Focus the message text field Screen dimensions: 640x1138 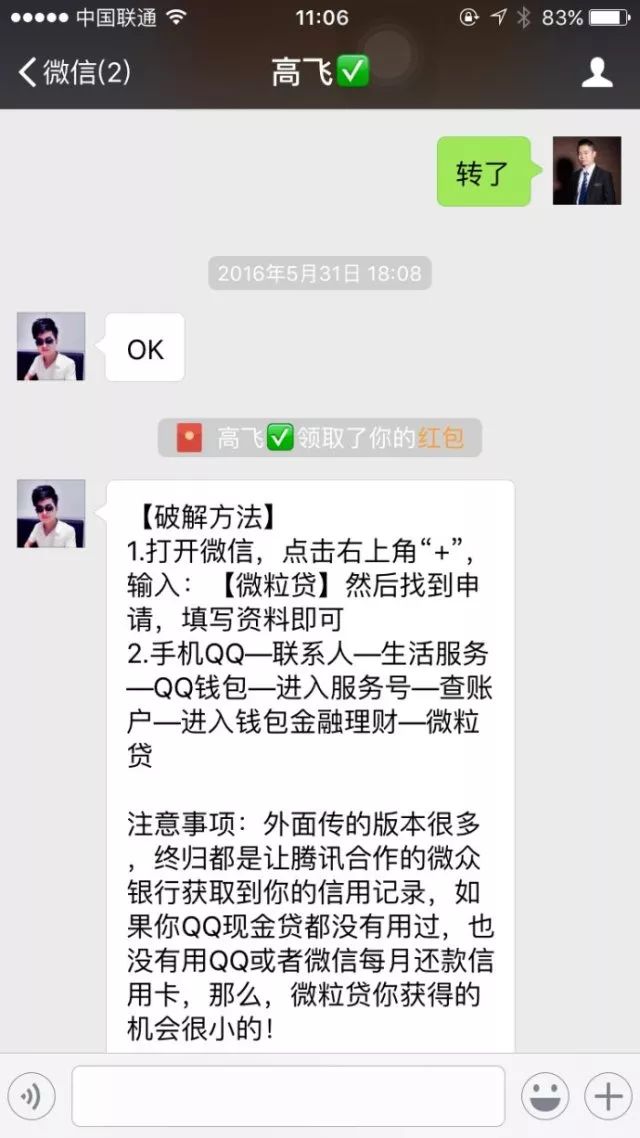[x=288, y=1097]
